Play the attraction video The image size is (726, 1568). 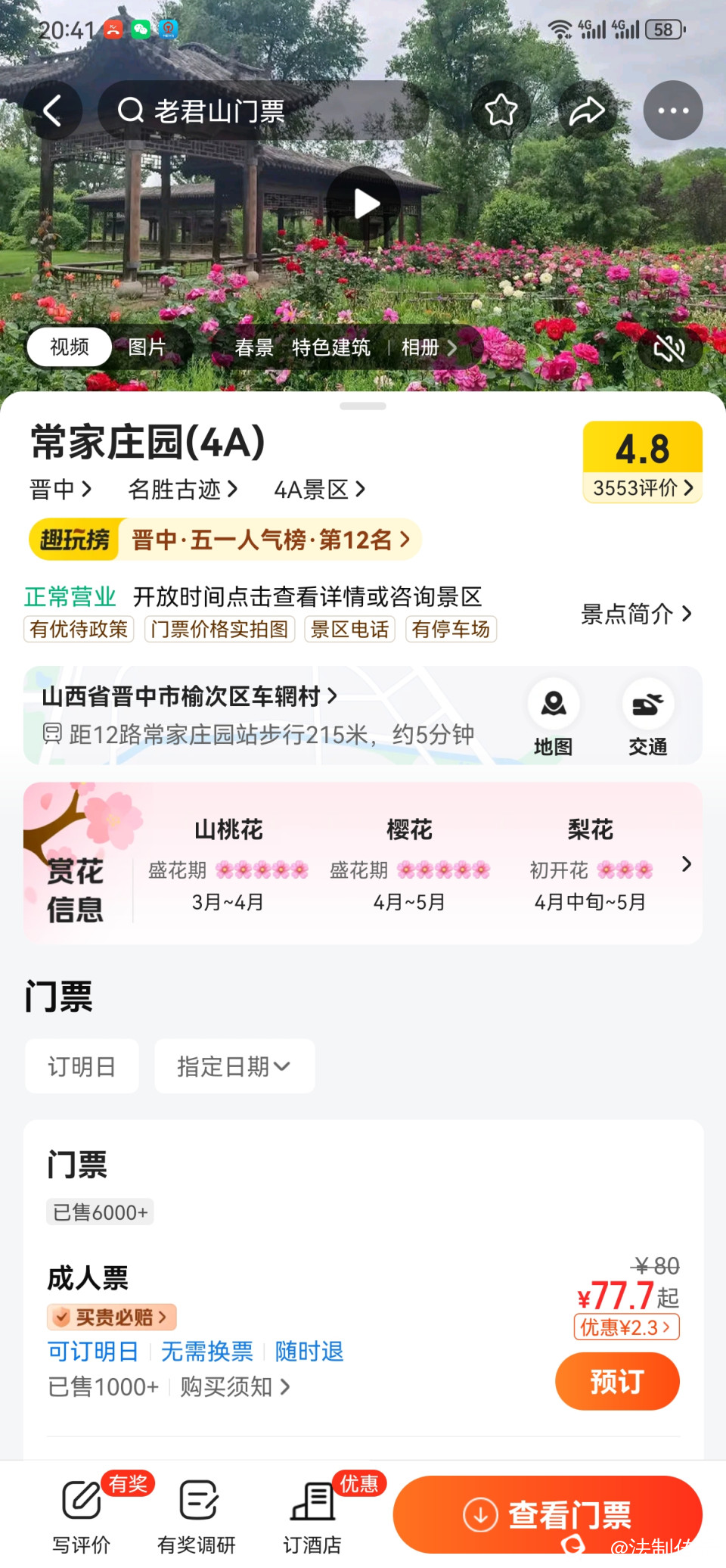(x=365, y=204)
